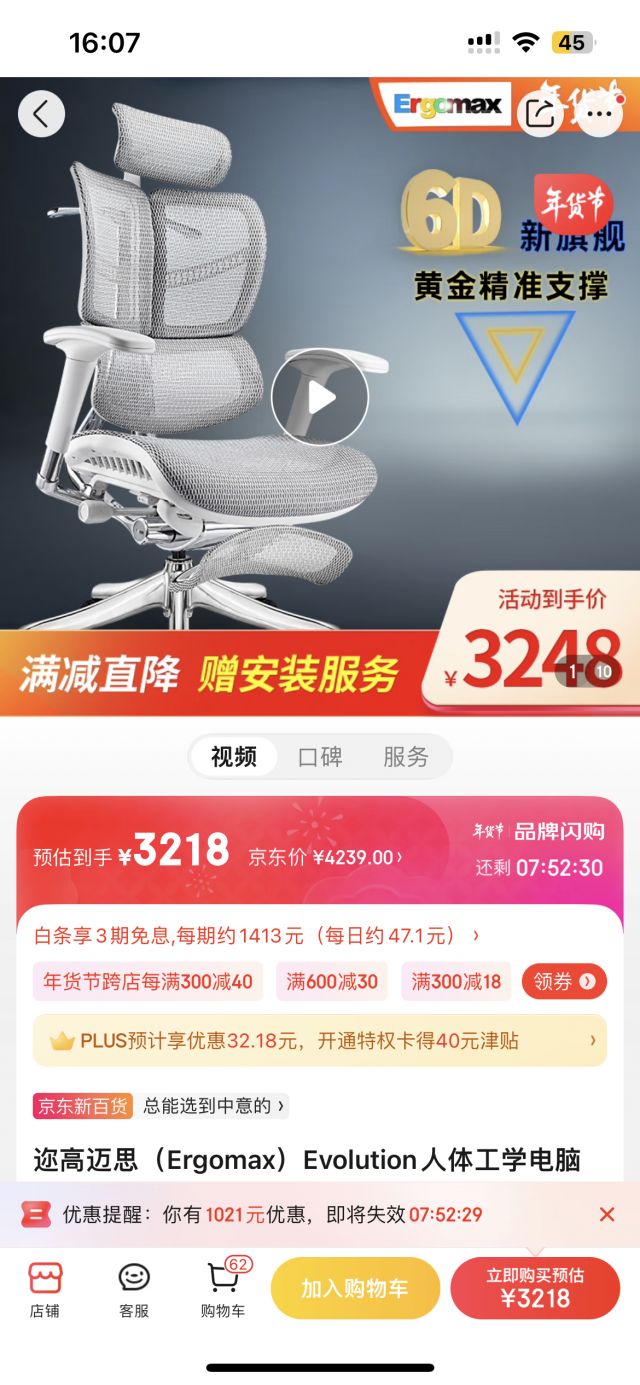The height and width of the screenshot is (1385, 640).
Task: Go back using the top-left arrow
Action: click(x=41, y=114)
